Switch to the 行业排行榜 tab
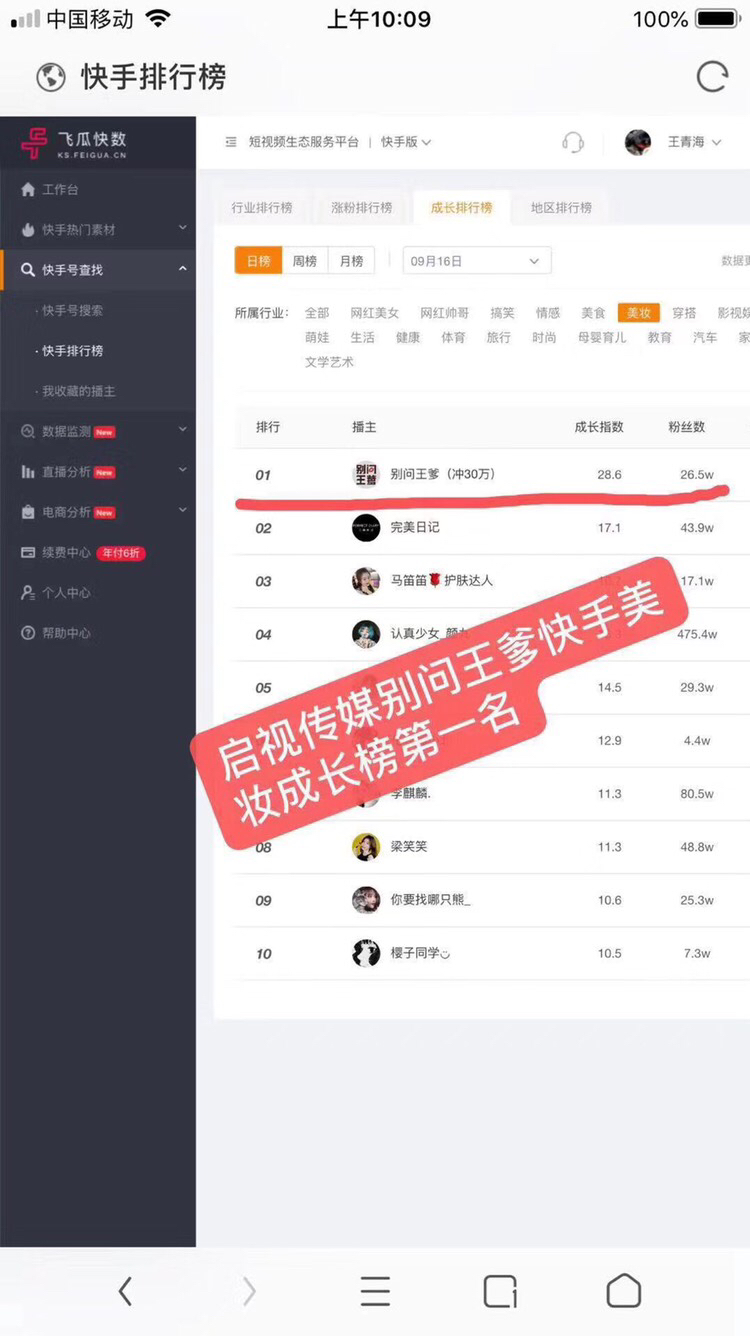The height and width of the screenshot is (1336, 750). [x=262, y=208]
